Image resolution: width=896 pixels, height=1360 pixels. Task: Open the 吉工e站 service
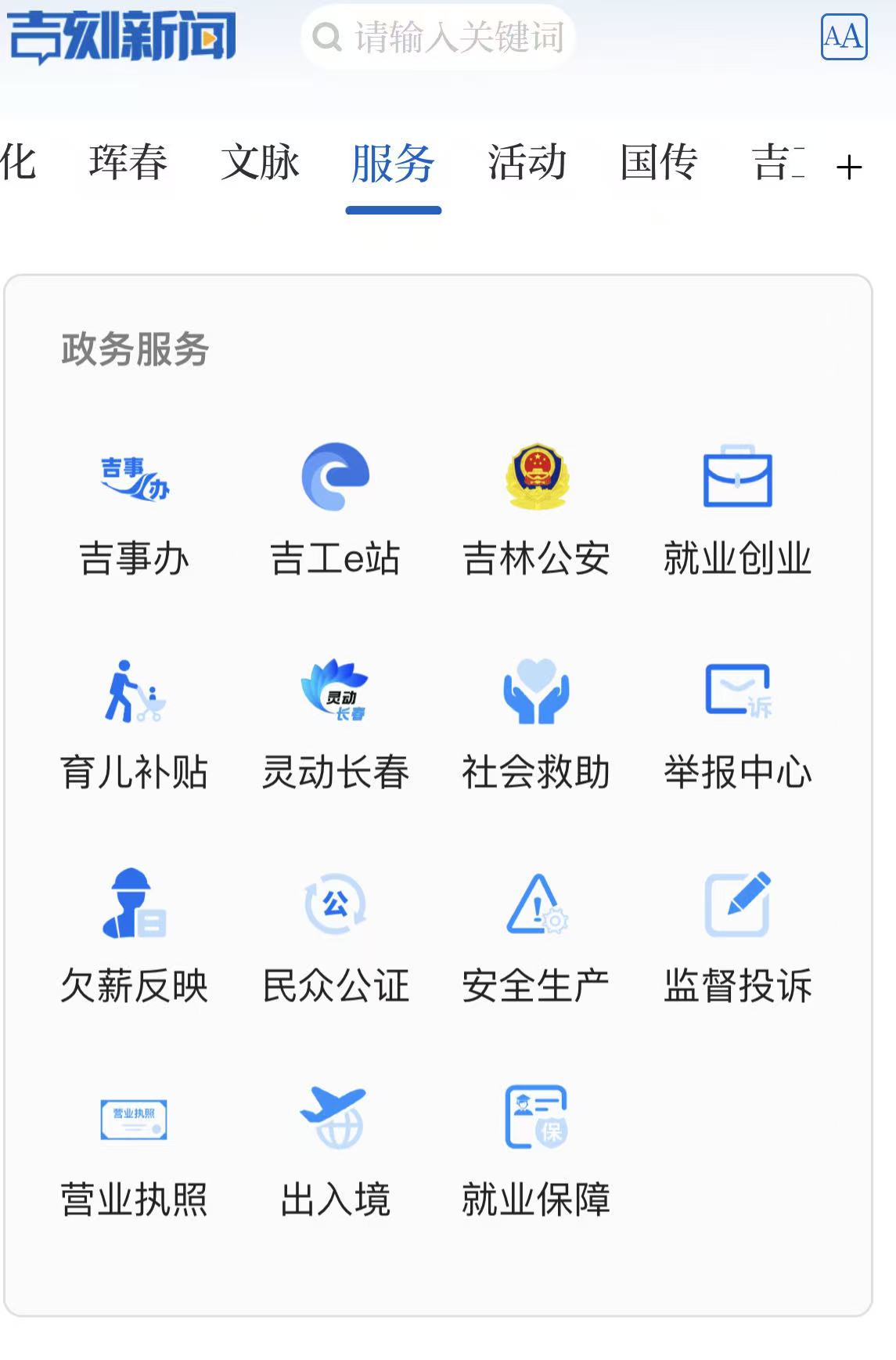point(336,509)
